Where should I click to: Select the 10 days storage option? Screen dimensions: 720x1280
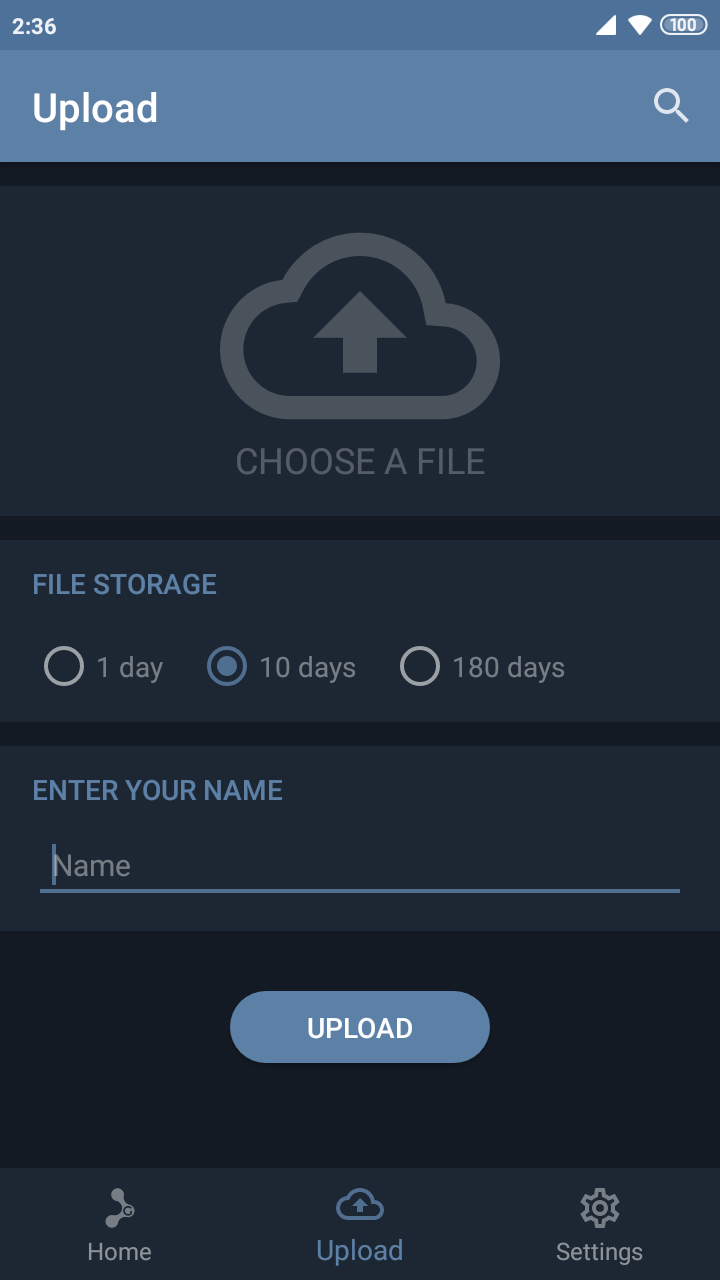(x=227, y=667)
